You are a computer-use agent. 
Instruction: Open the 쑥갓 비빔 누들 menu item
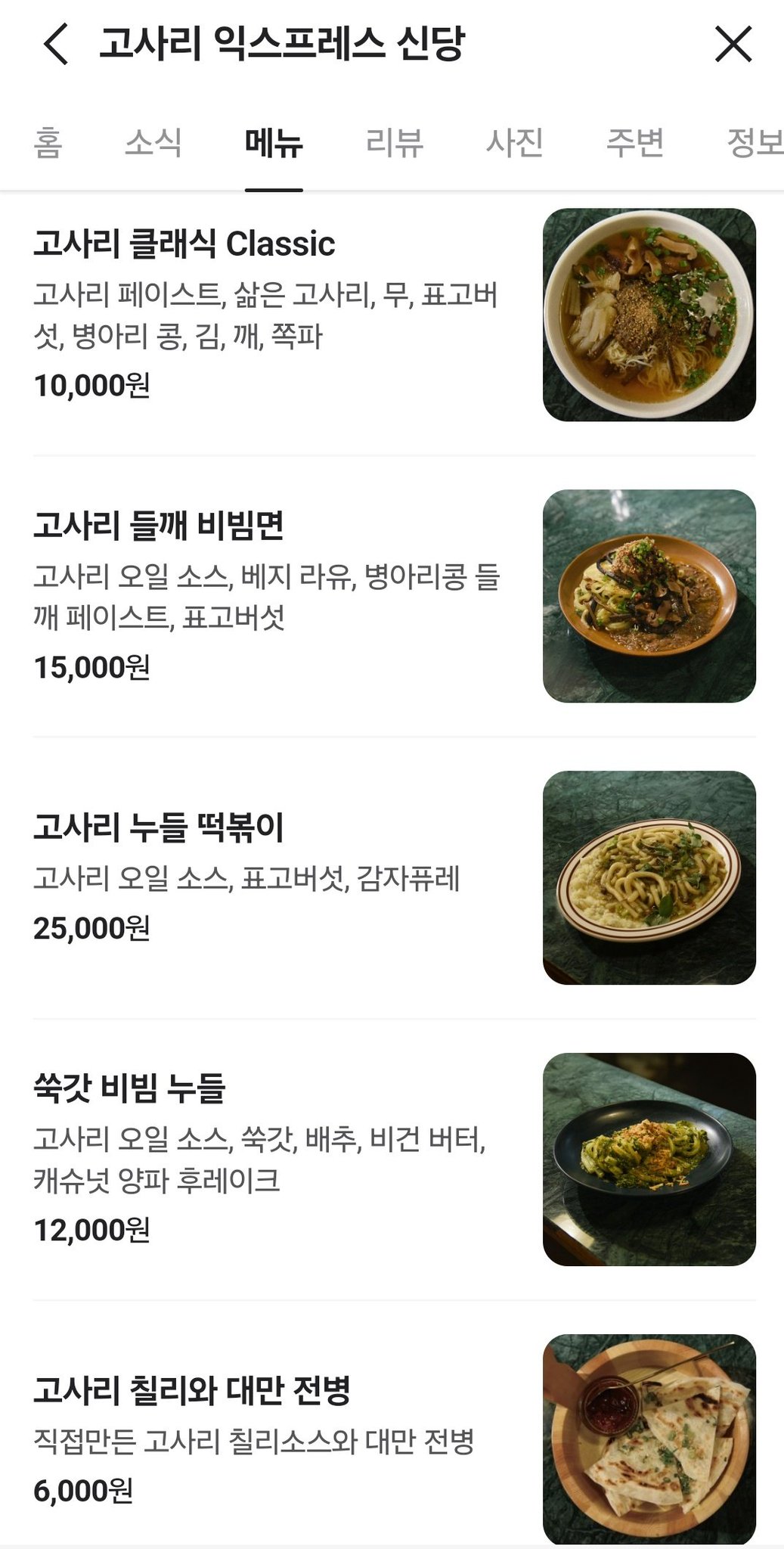point(130,1088)
